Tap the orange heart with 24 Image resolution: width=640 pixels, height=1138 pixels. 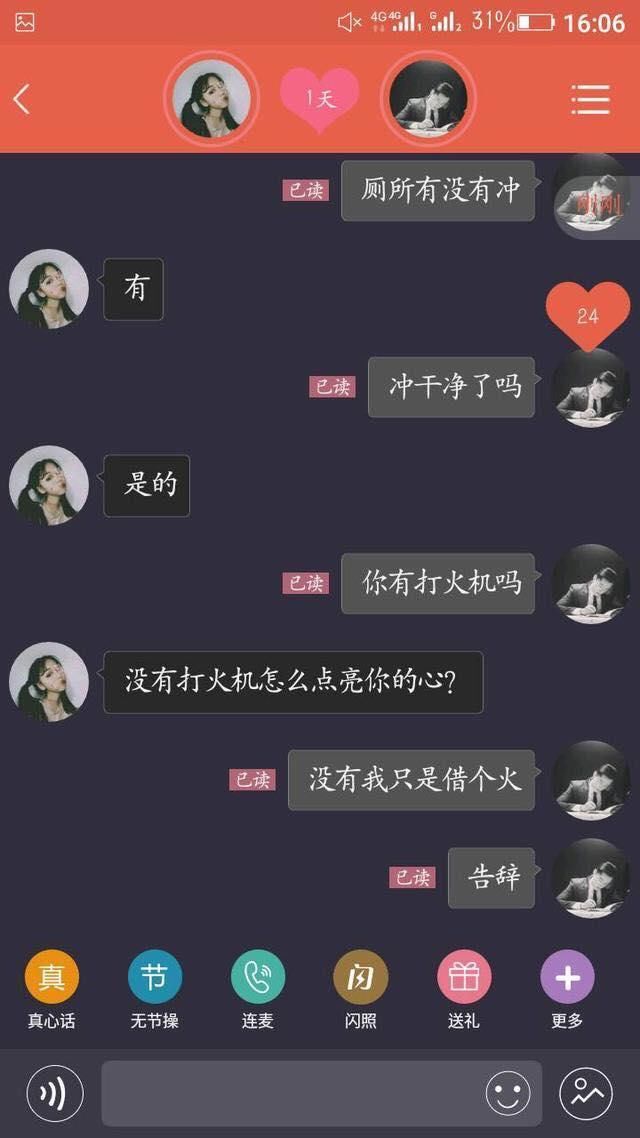click(588, 314)
